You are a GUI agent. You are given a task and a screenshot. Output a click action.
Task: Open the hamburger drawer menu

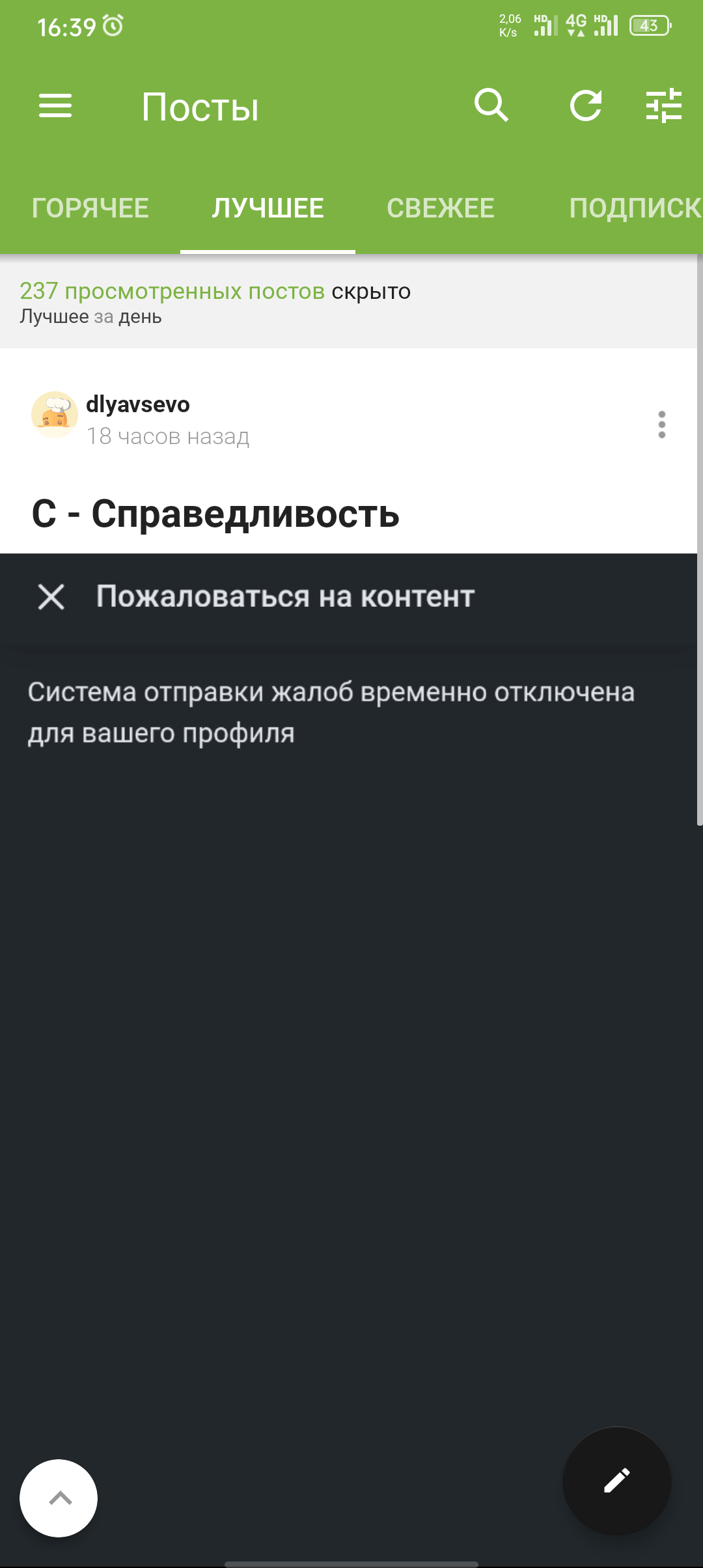pos(55,105)
